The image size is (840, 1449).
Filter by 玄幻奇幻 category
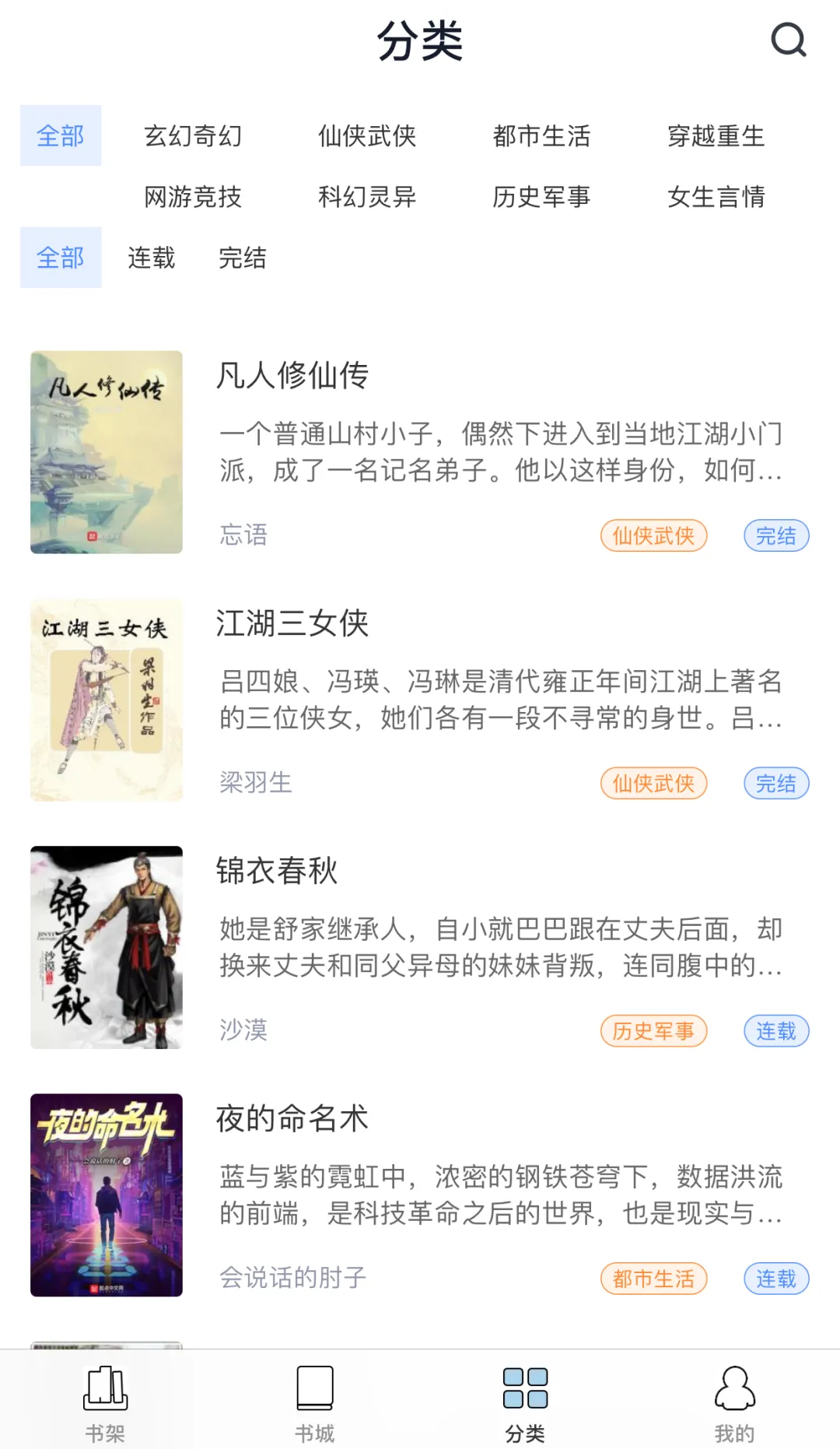193,136
